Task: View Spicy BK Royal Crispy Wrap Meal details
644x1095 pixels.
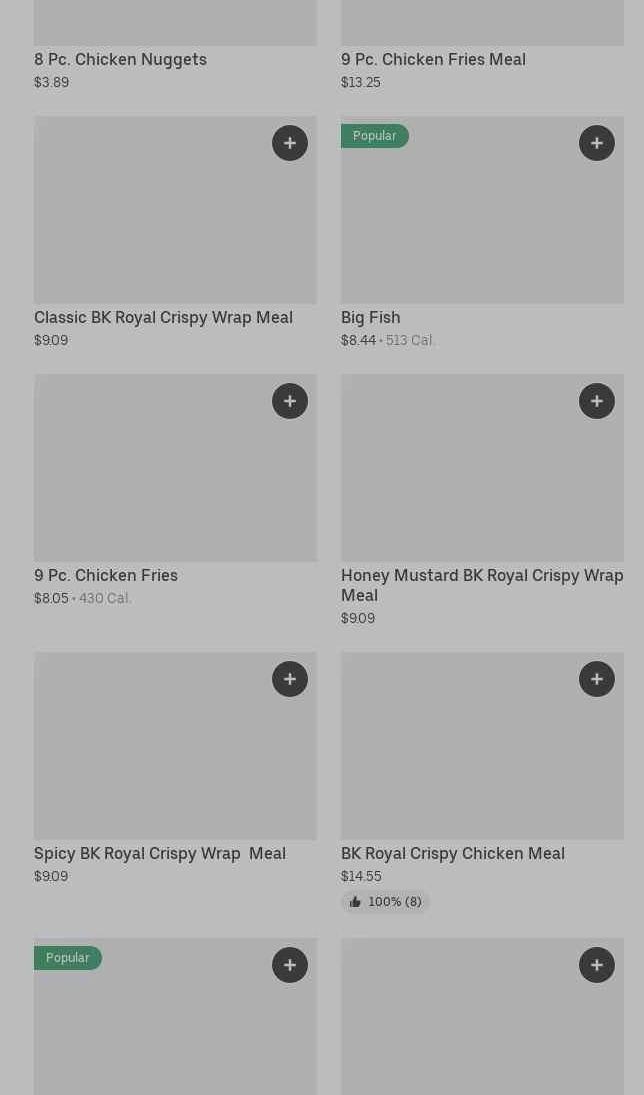Action: tap(160, 853)
